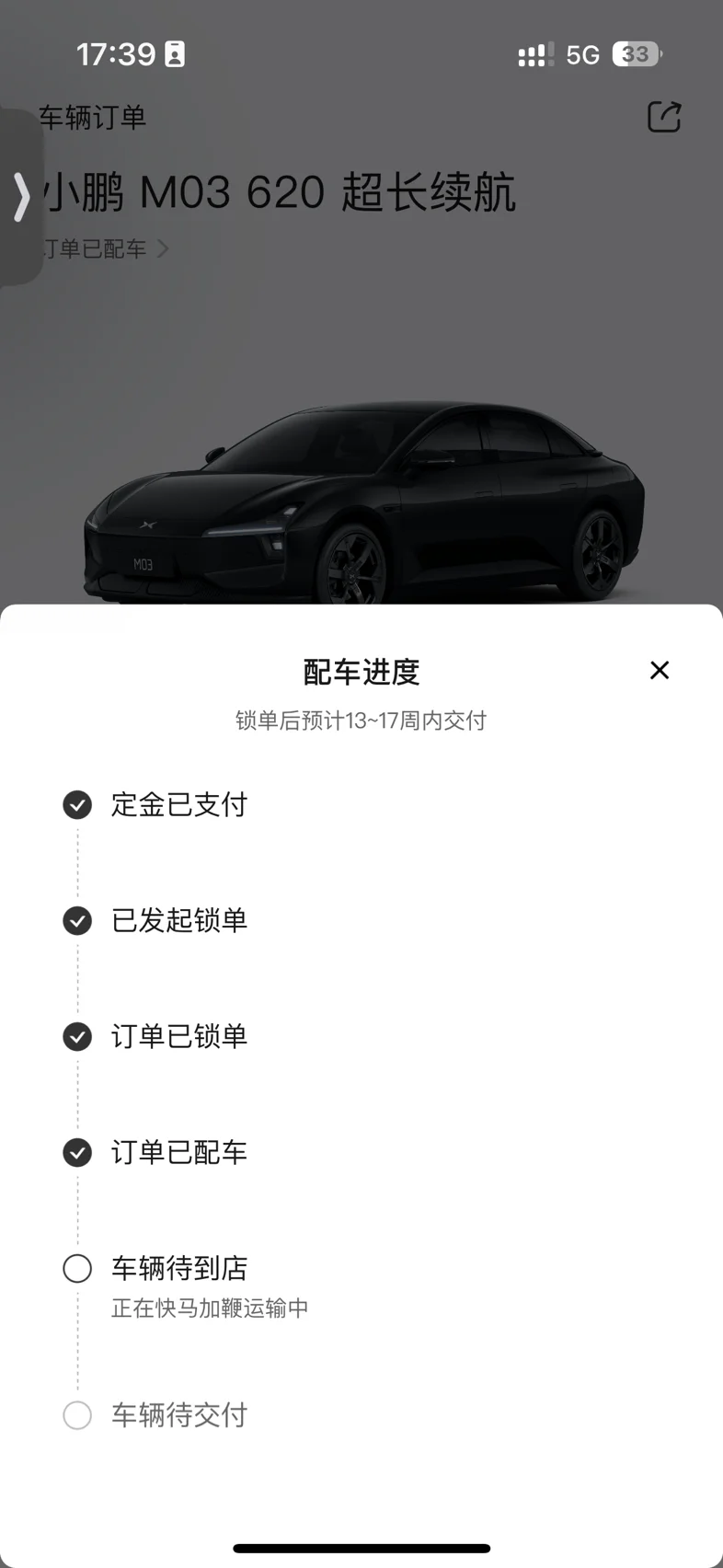Screen dimensions: 723x1568
Task: Open the 订单已配车 status link
Action: 103,248
